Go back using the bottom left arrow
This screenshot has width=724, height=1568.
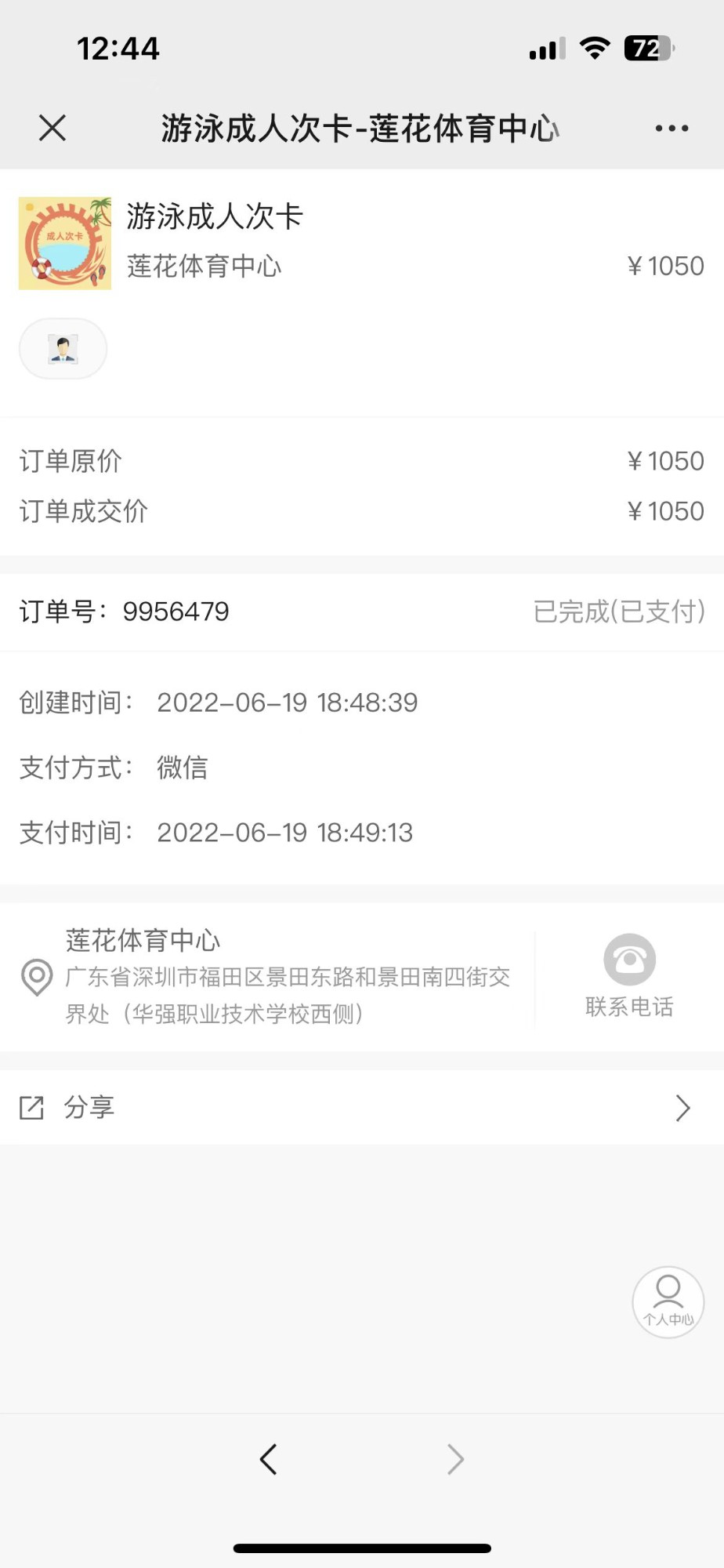coord(269,1459)
